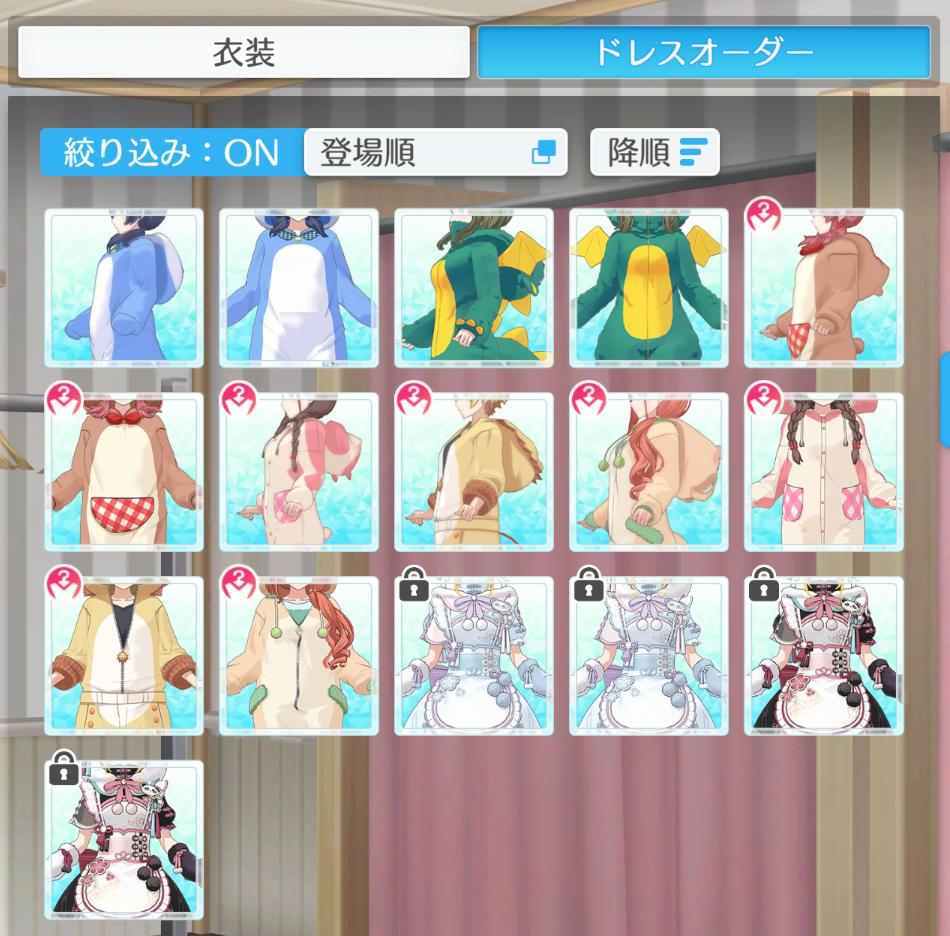The height and width of the screenshot is (936, 950).
Task: Select the green dragon side-view costume with wings
Action: 474,288
